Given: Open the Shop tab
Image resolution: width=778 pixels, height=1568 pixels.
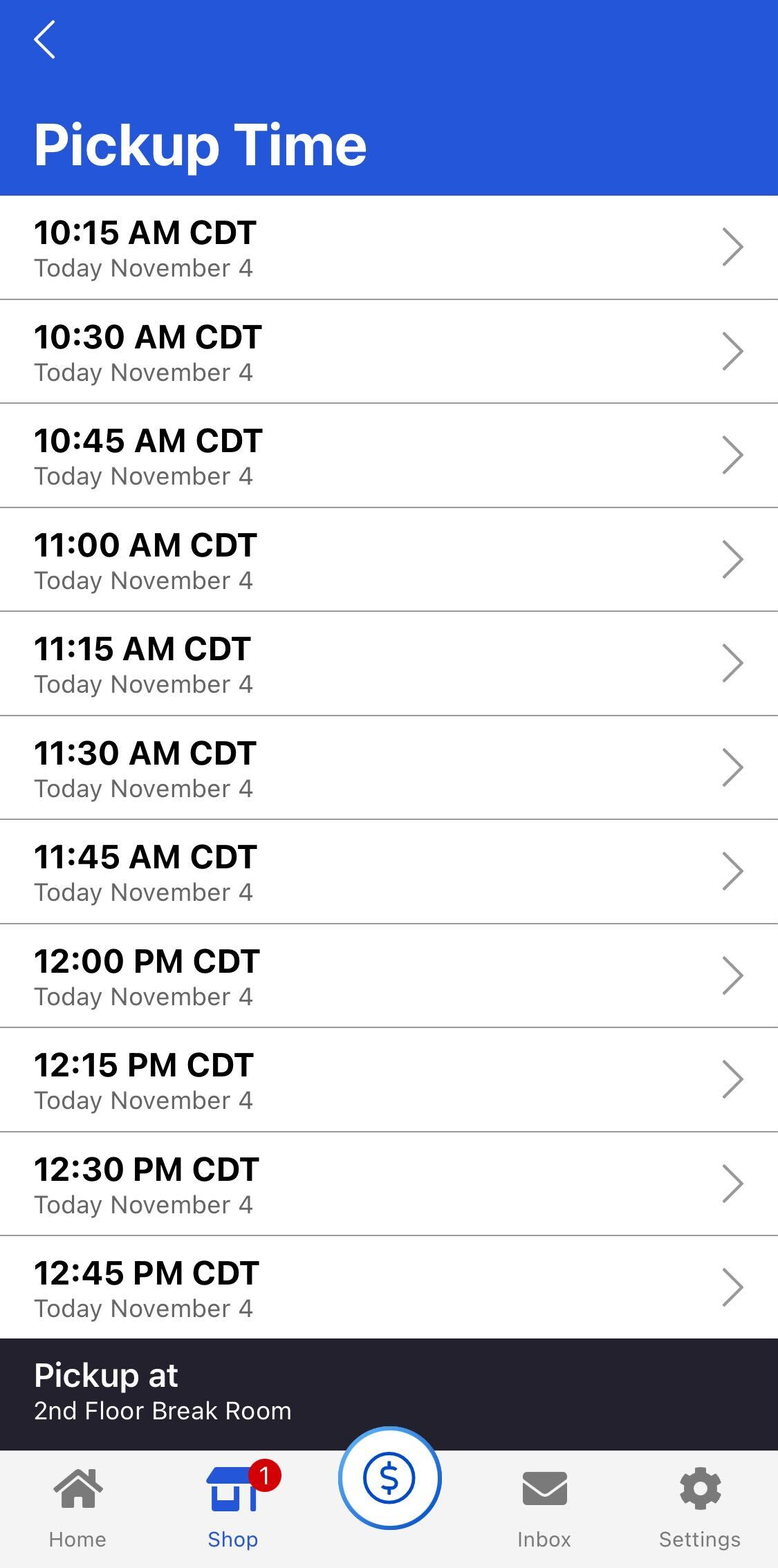Looking at the screenshot, I should 233,1507.
